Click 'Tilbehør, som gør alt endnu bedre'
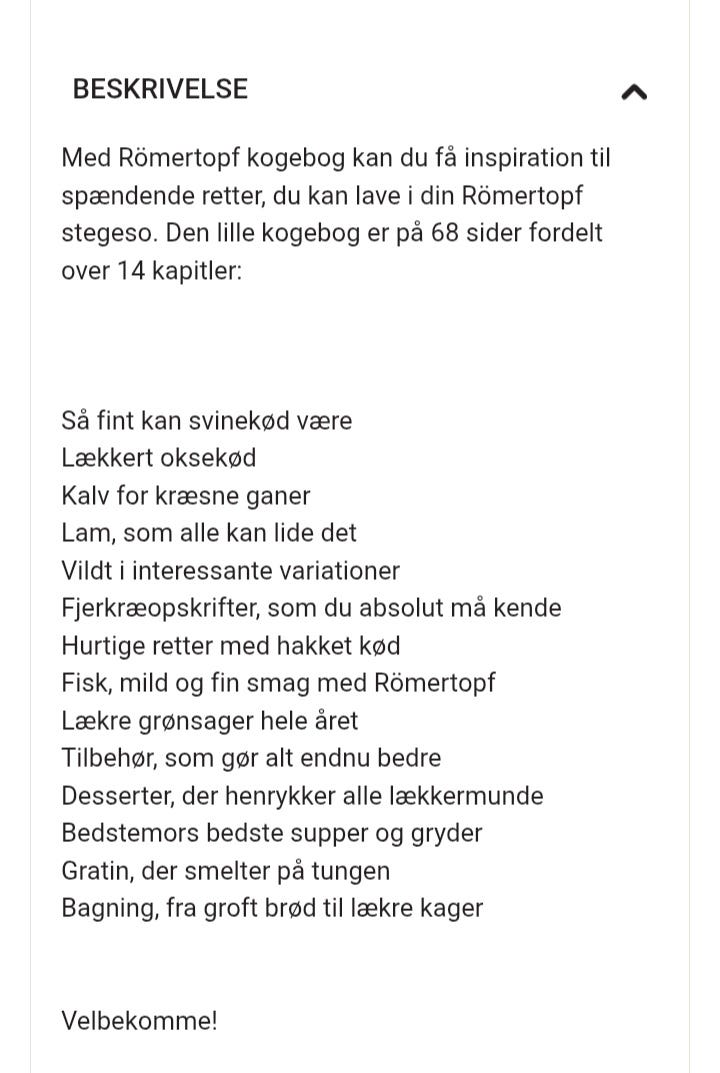Screen dimensions: 720x1073 tap(250, 758)
